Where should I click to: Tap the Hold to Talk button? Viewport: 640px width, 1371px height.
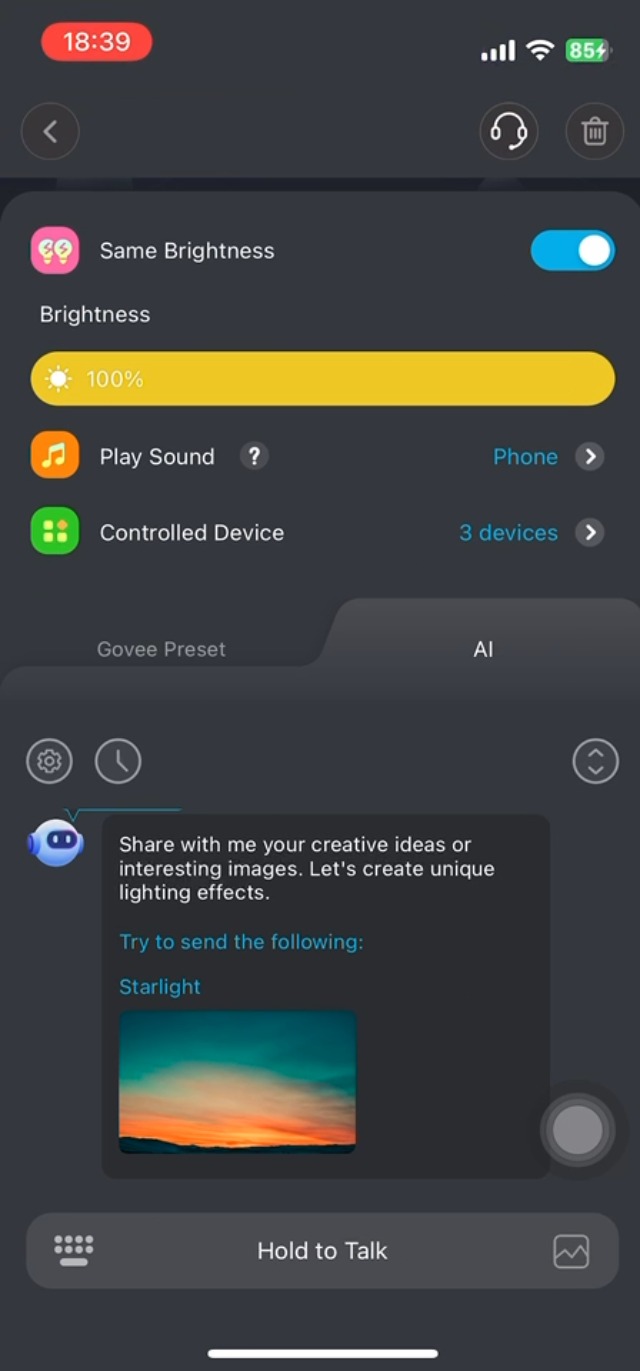[322, 1251]
